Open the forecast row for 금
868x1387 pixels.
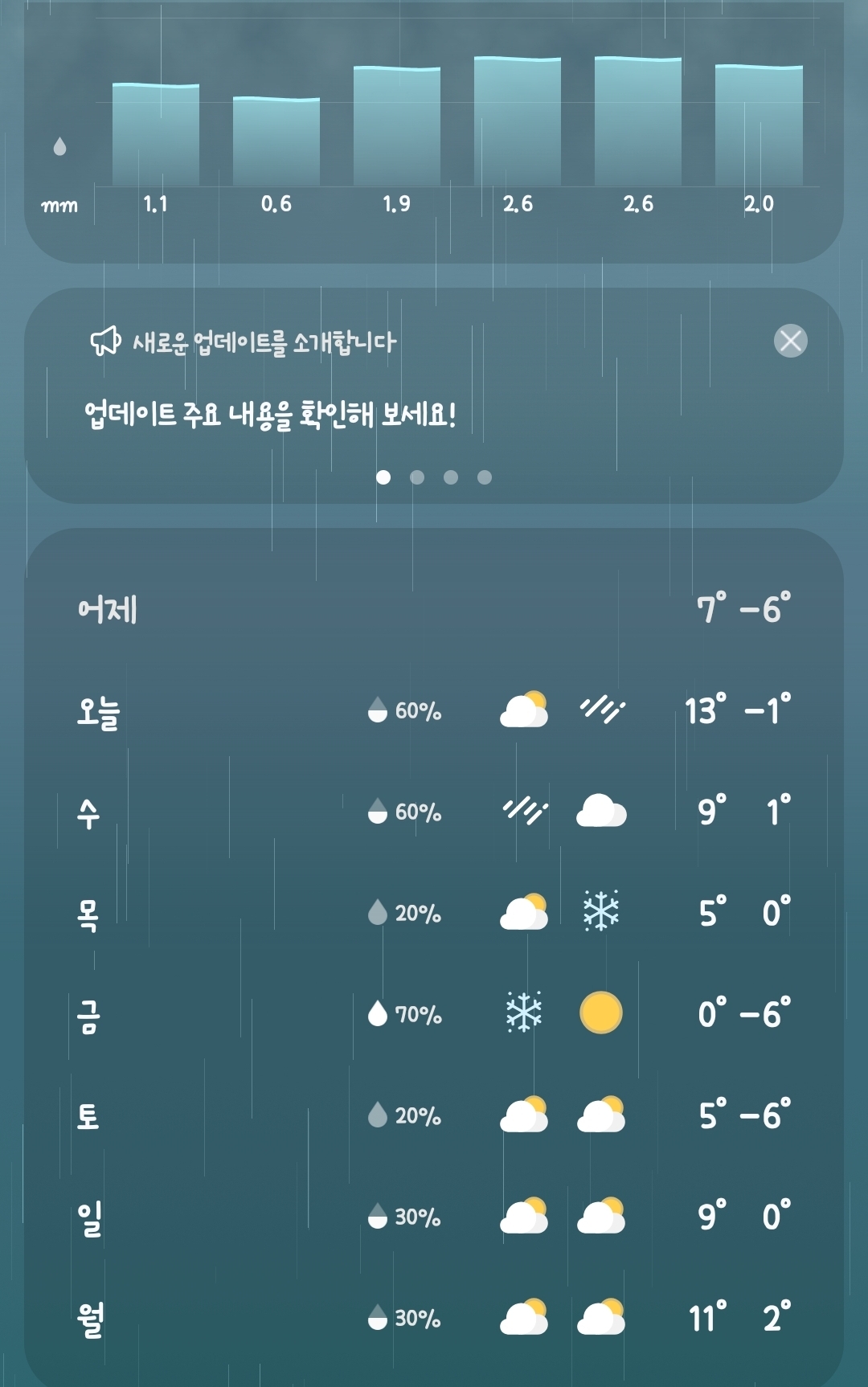tap(434, 1014)
